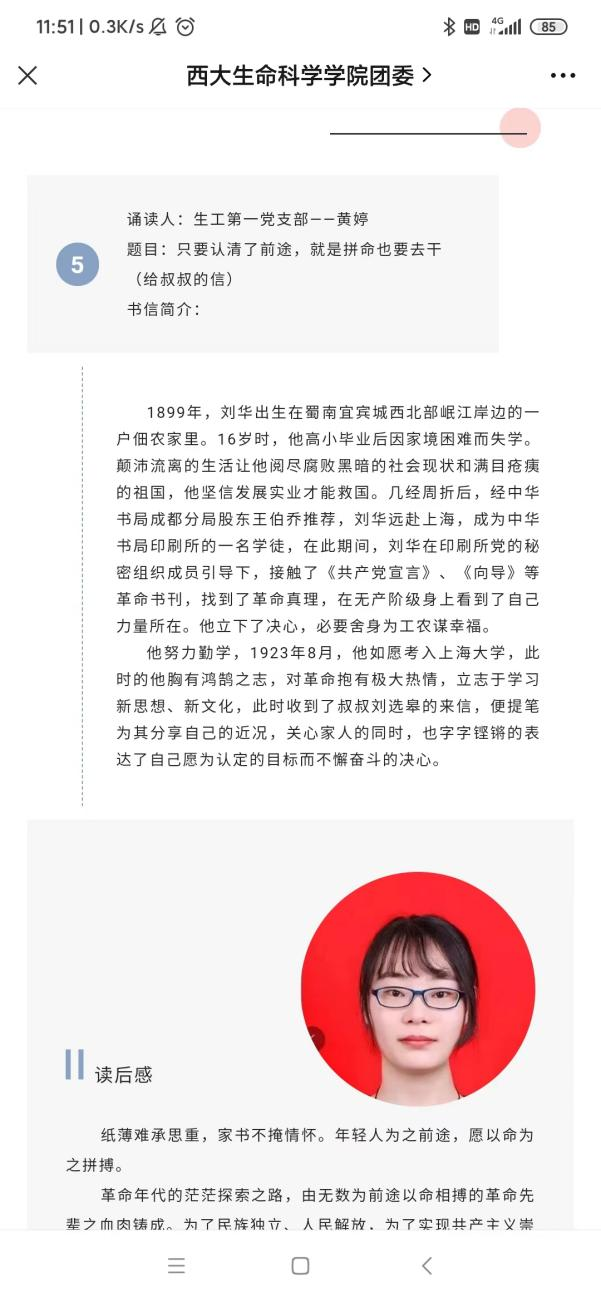This screenshot has height=1302, width=601.
Task: Open the three-dot overflow menu
Action: pyautogui.click(x=563, y=75)
